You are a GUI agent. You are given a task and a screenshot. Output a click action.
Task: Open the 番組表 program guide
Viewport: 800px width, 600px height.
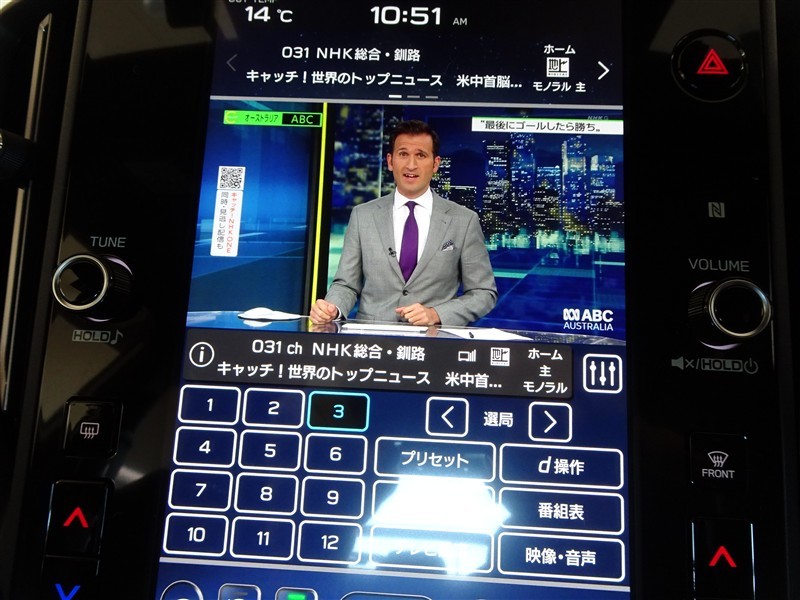click(561, 511)
